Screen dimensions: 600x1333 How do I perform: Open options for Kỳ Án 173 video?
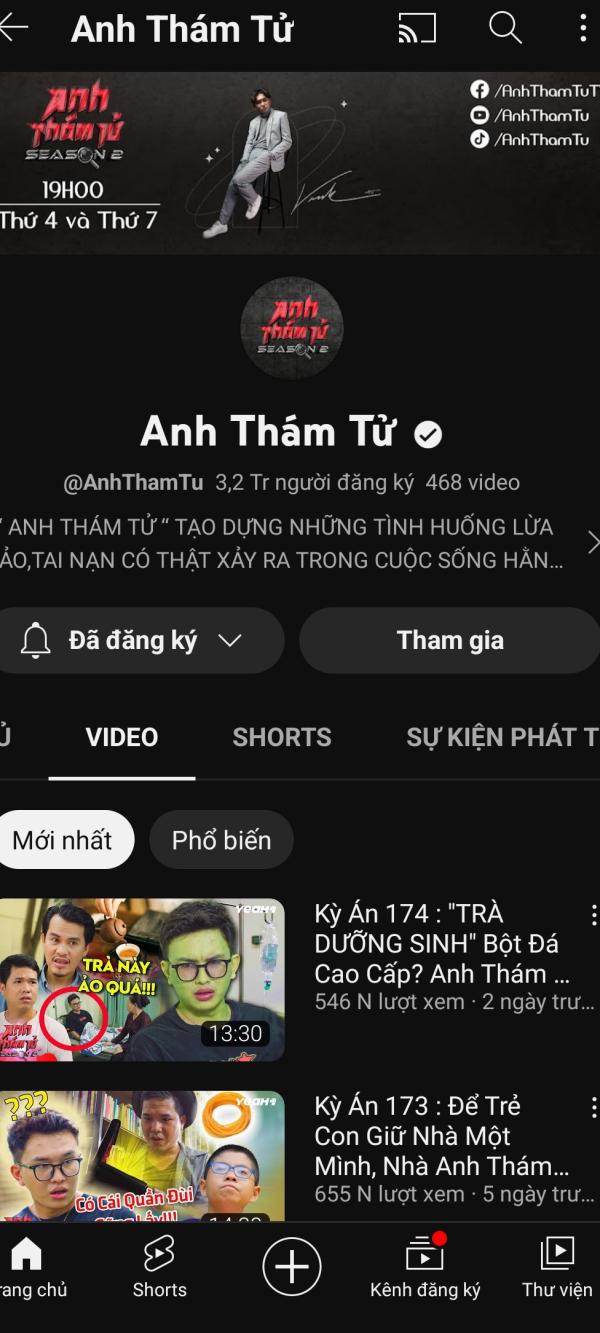click(593, 1107)
